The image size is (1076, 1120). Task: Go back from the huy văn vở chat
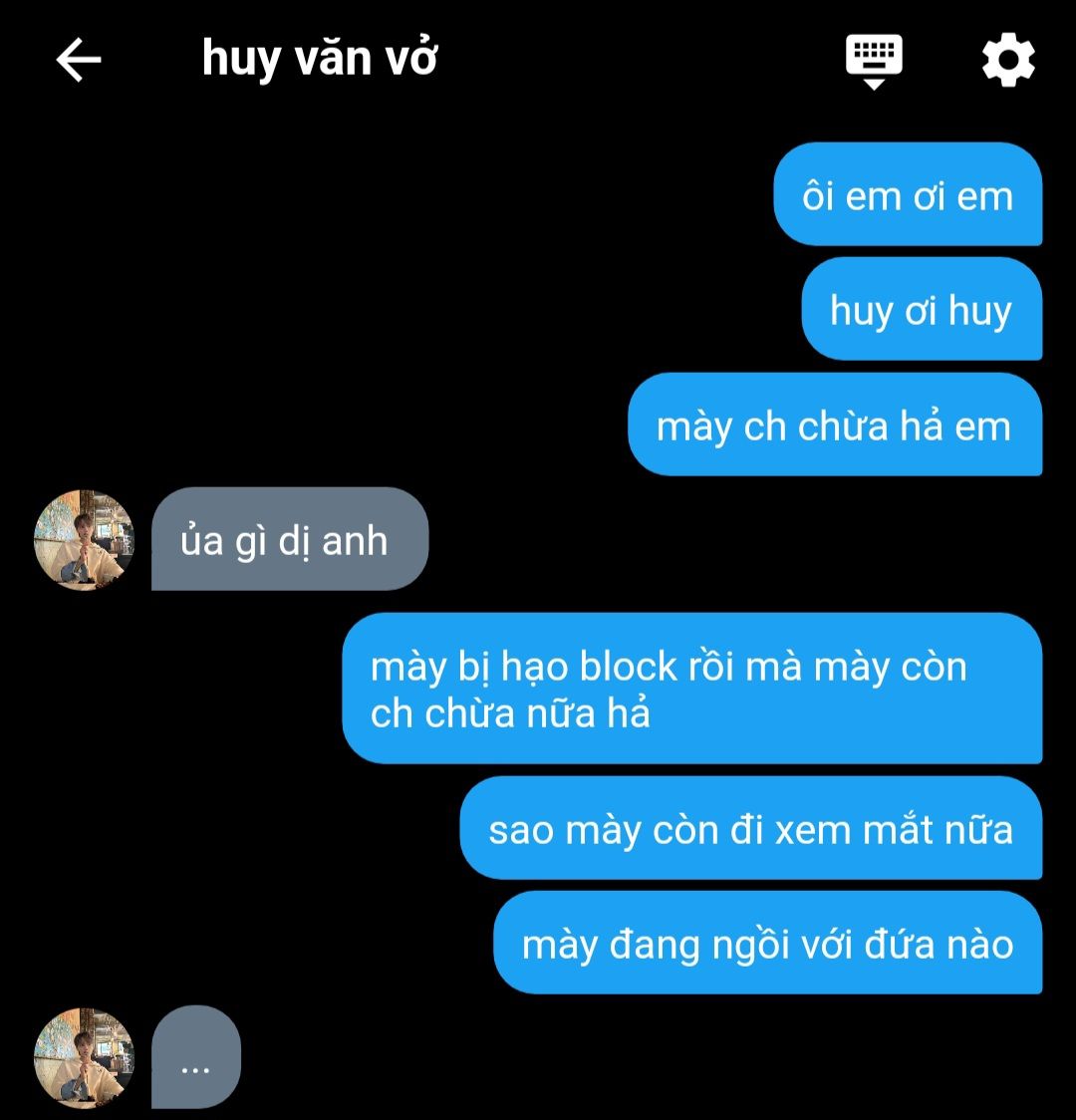pyautogui.click(x=79, y=60)
